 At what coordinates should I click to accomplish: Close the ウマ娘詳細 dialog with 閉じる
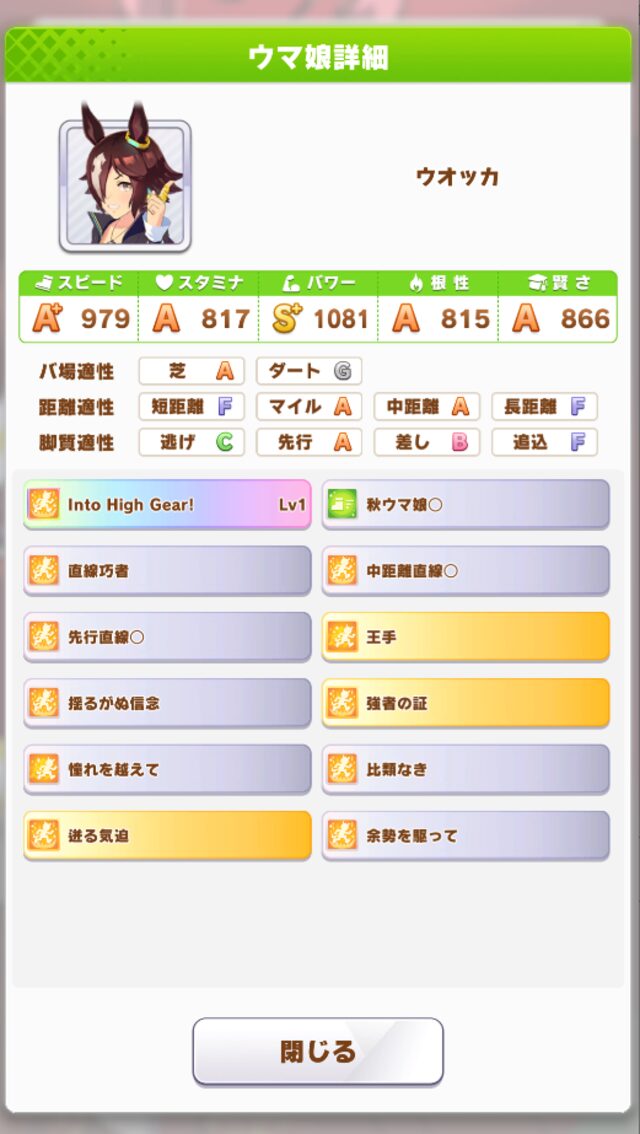317,1051
